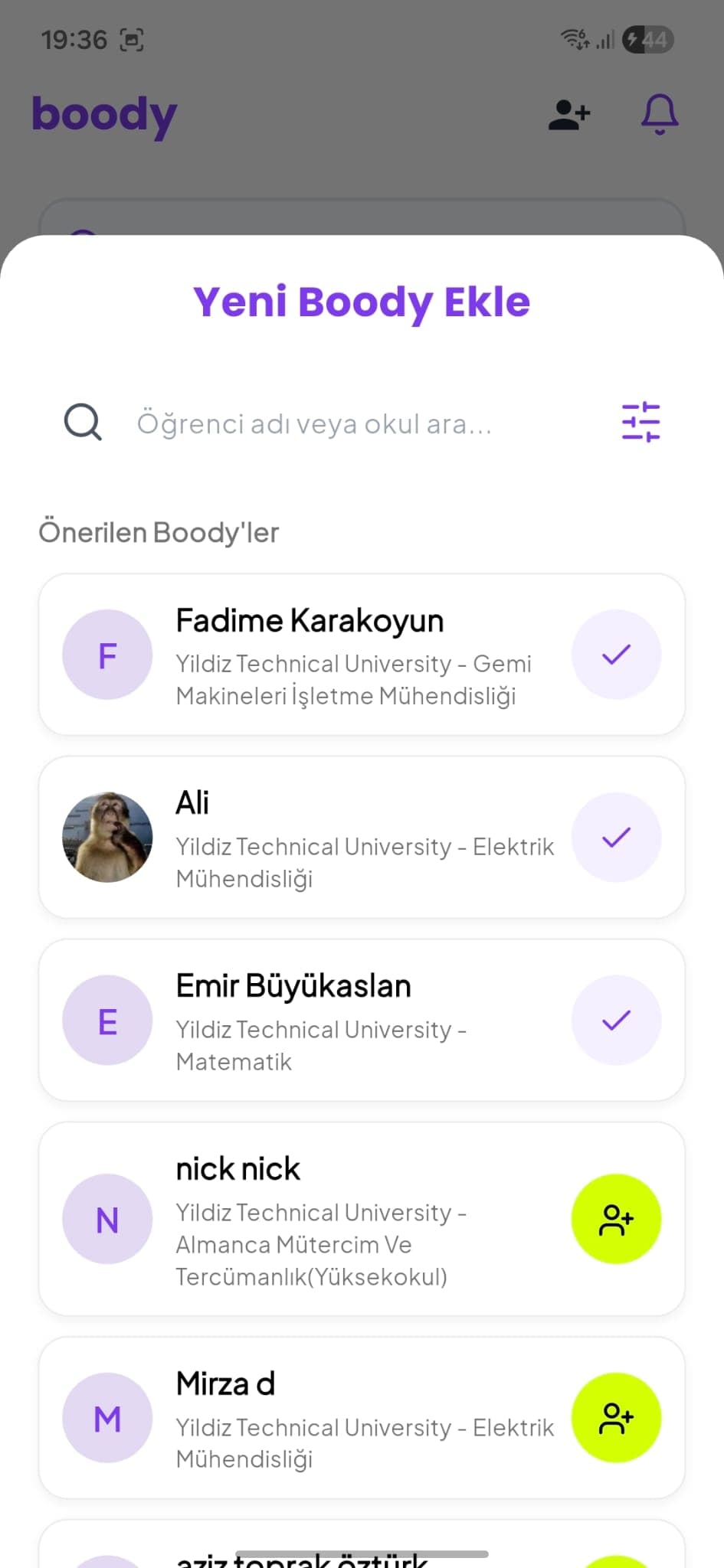
Task: Click the screenshot capture icon in the status bar
Action: [x=132, y=40]
